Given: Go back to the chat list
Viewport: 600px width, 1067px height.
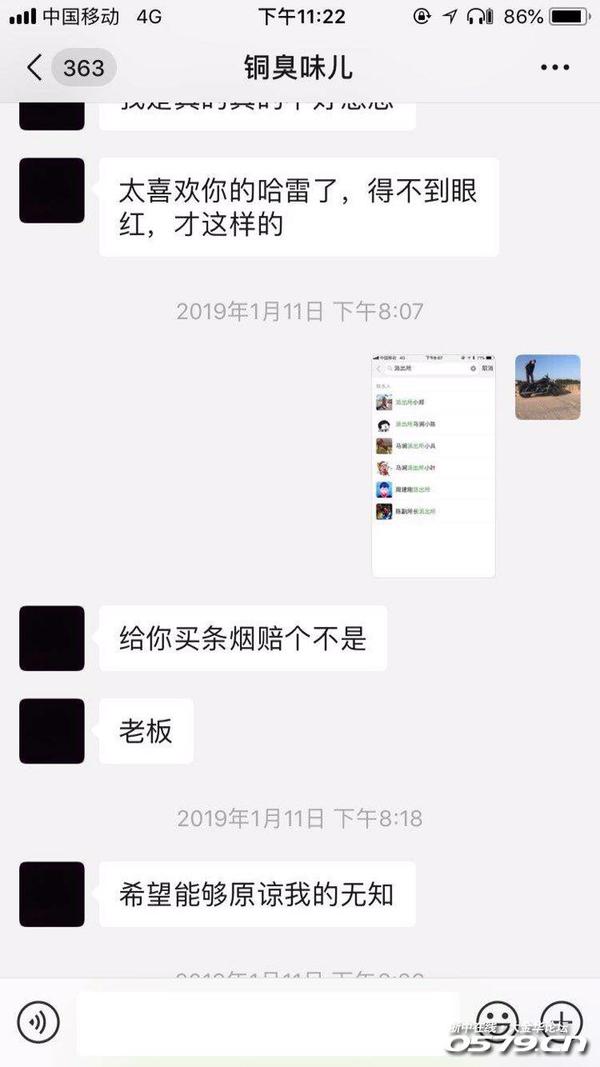Looking at the screenshot, I should point(36,68).
